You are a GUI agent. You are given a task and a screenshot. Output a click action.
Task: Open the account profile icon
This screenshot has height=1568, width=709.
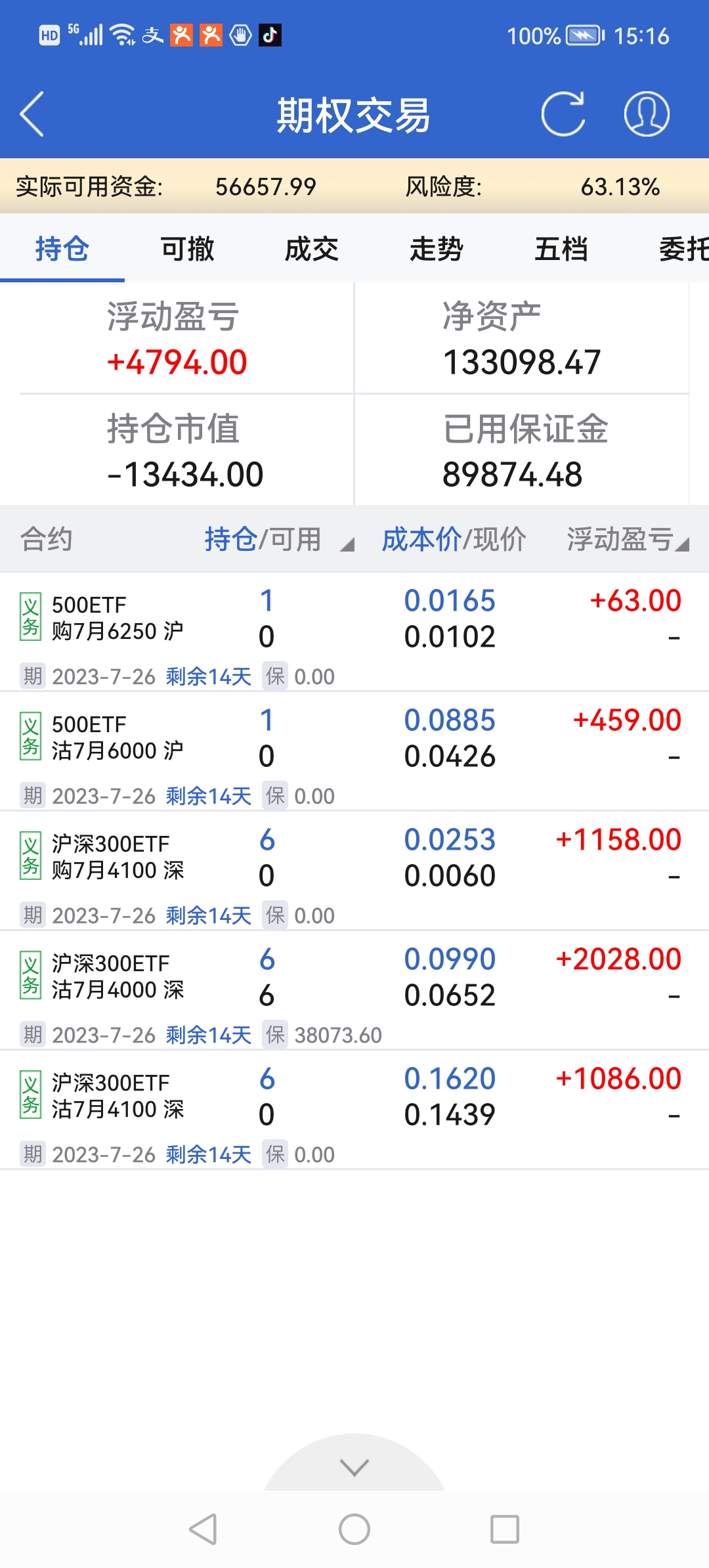(x=646, y=114)
